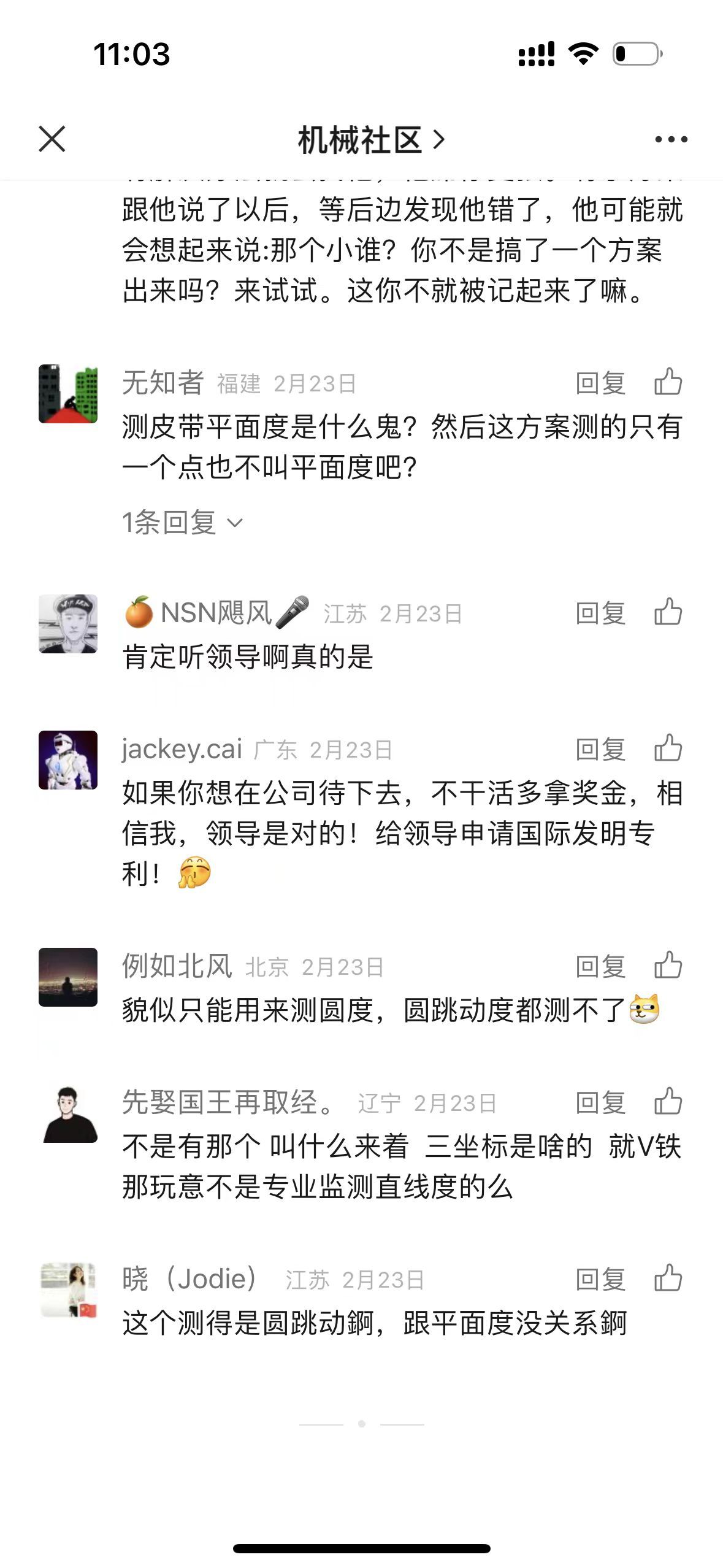Reply to 例如北风's comment
723x1568 pixels.
tap(600, 967)
